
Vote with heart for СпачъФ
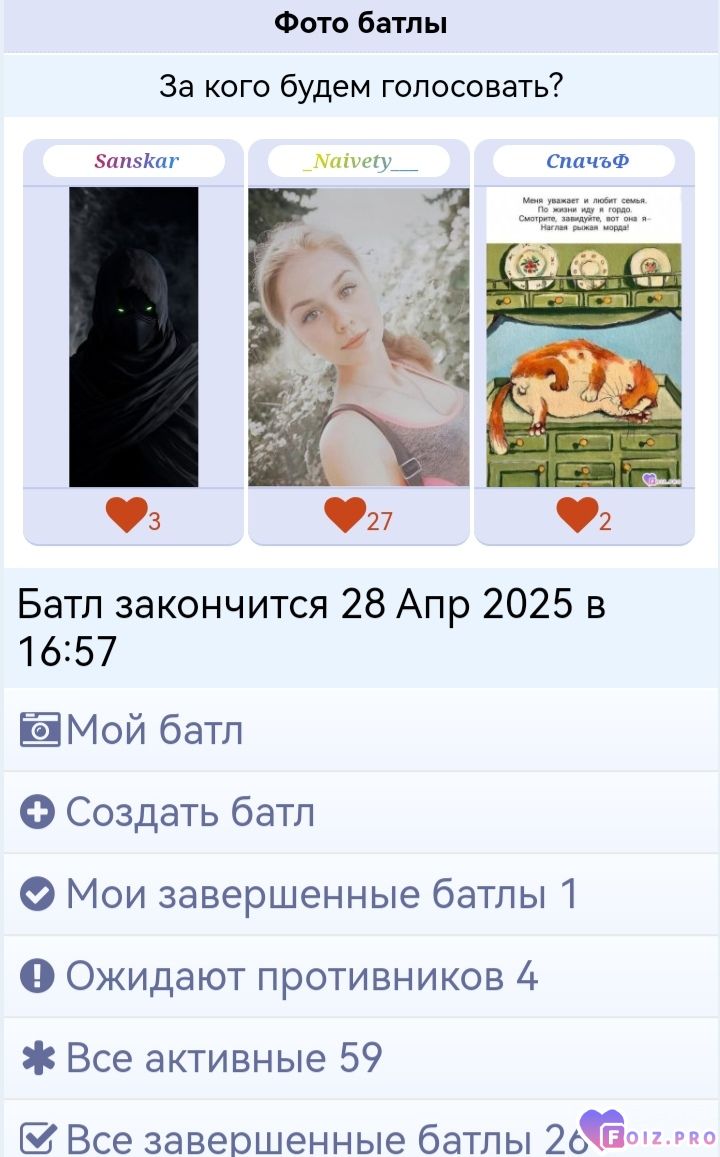coord(578,515)
